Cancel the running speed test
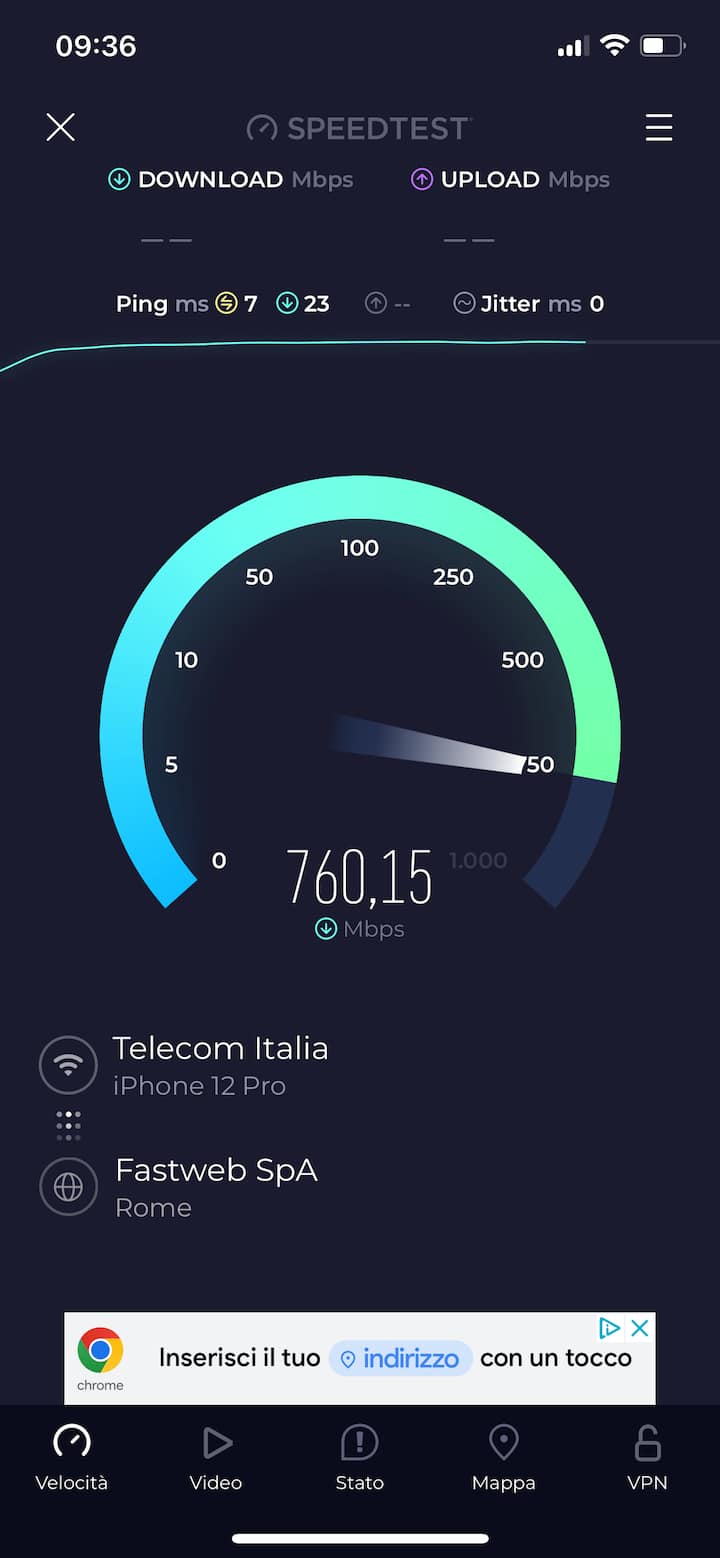720x1558 pixels. pyautogui.click(x=61, y=127)
